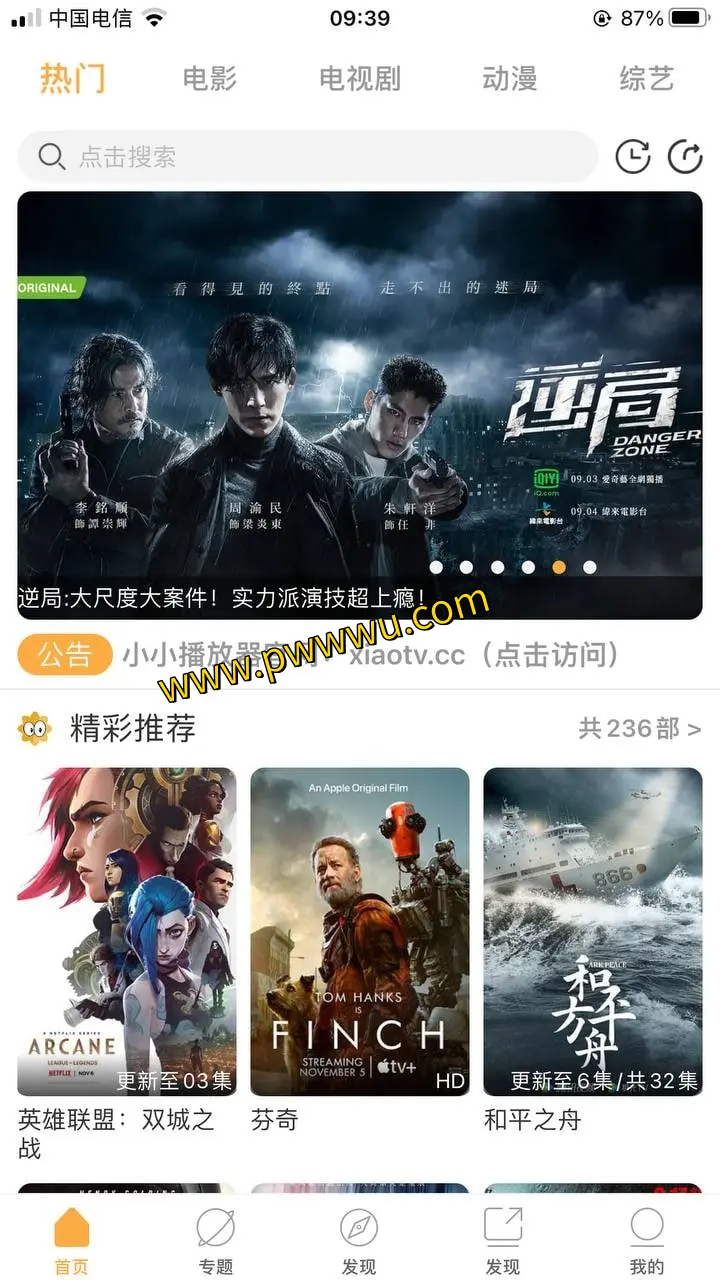Open 英雄联盟：双城之战 card
This screenshot has height=1280, width=720.
tap(127, 932)
